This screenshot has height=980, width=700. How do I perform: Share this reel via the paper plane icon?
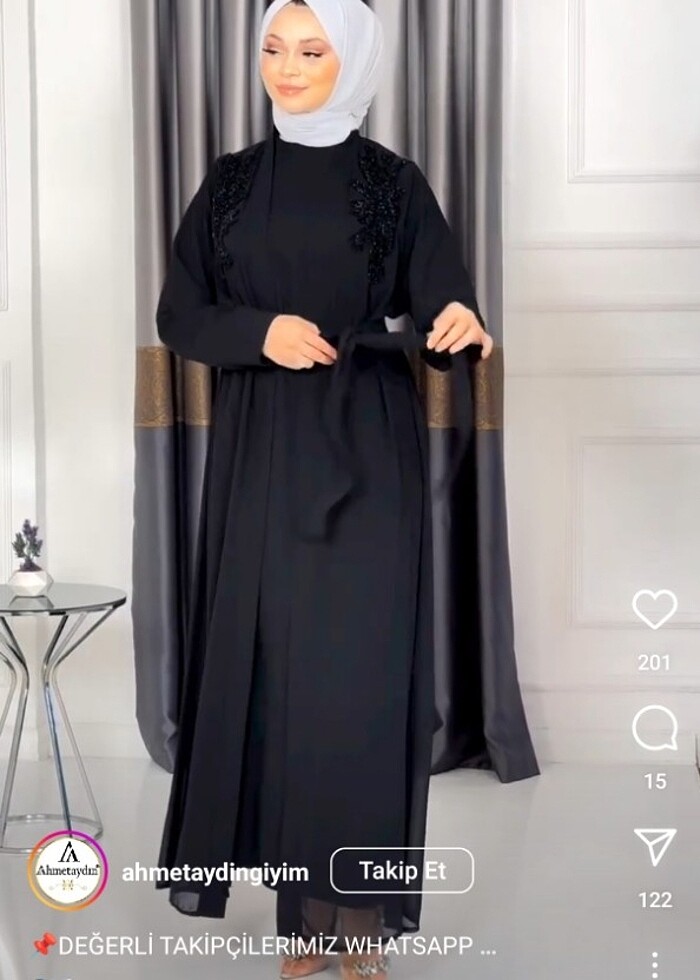654,846
